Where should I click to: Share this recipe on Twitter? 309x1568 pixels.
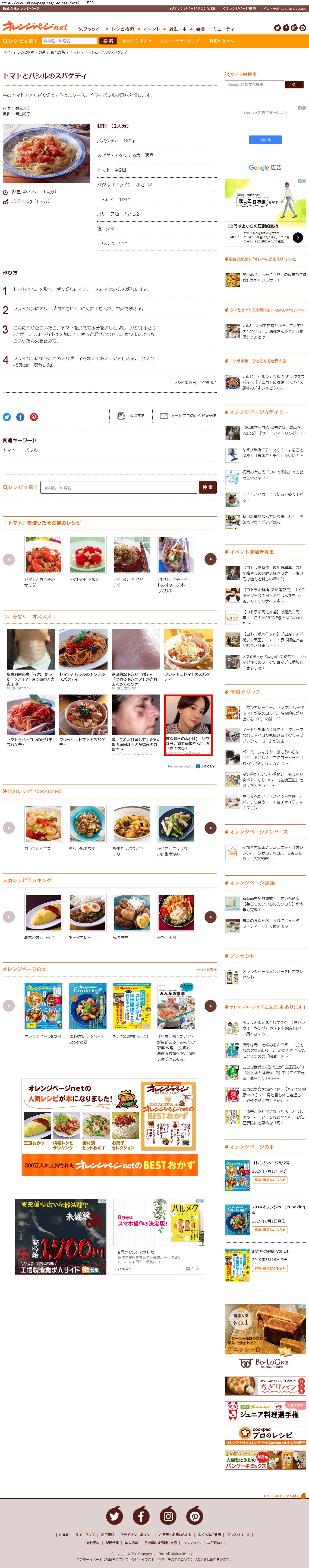click(7, 417)
